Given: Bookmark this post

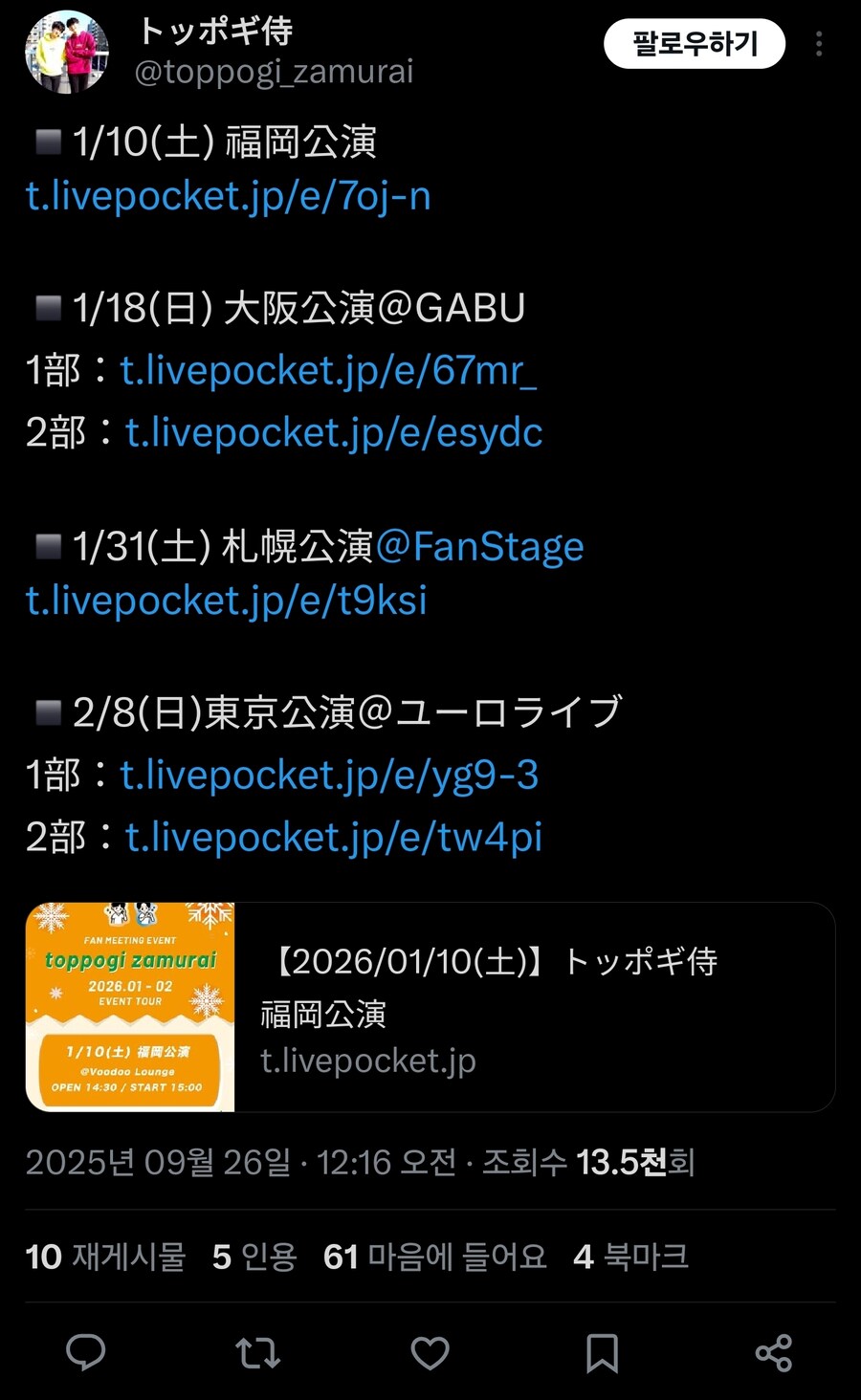Looking at the screenshot, I should (x=602, y=1352).
